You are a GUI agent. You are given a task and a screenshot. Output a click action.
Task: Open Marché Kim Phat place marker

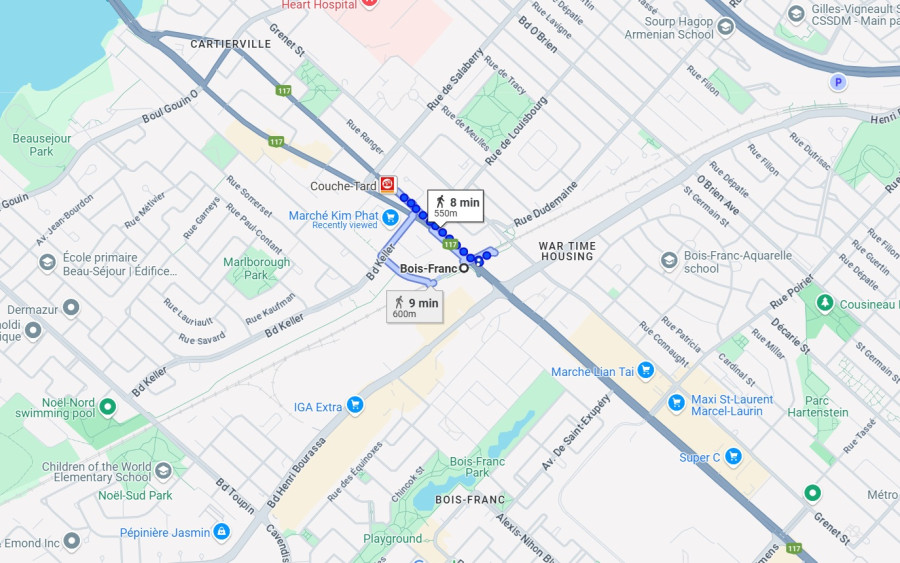coord(391,217)
